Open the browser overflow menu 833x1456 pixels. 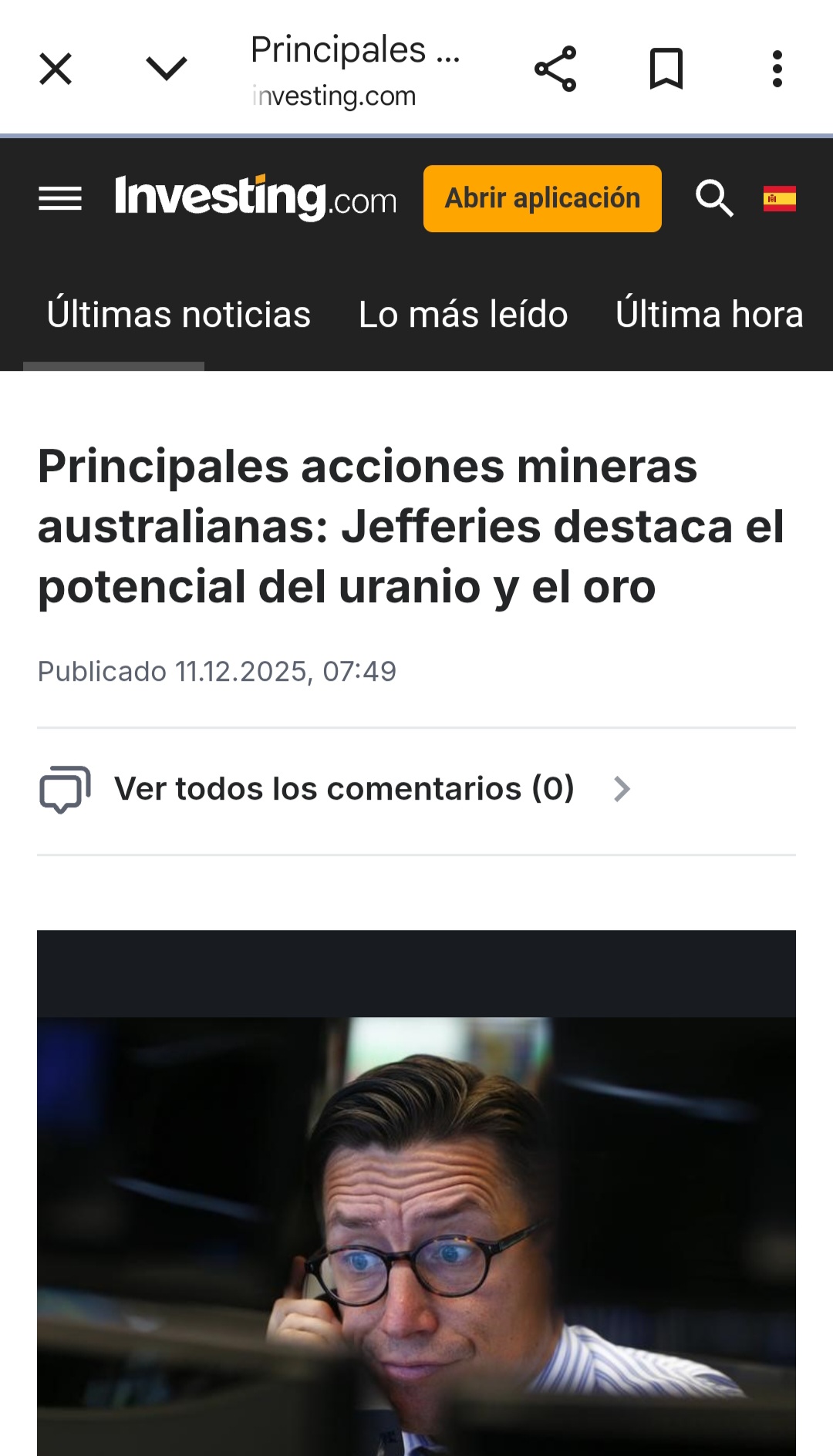777,69
